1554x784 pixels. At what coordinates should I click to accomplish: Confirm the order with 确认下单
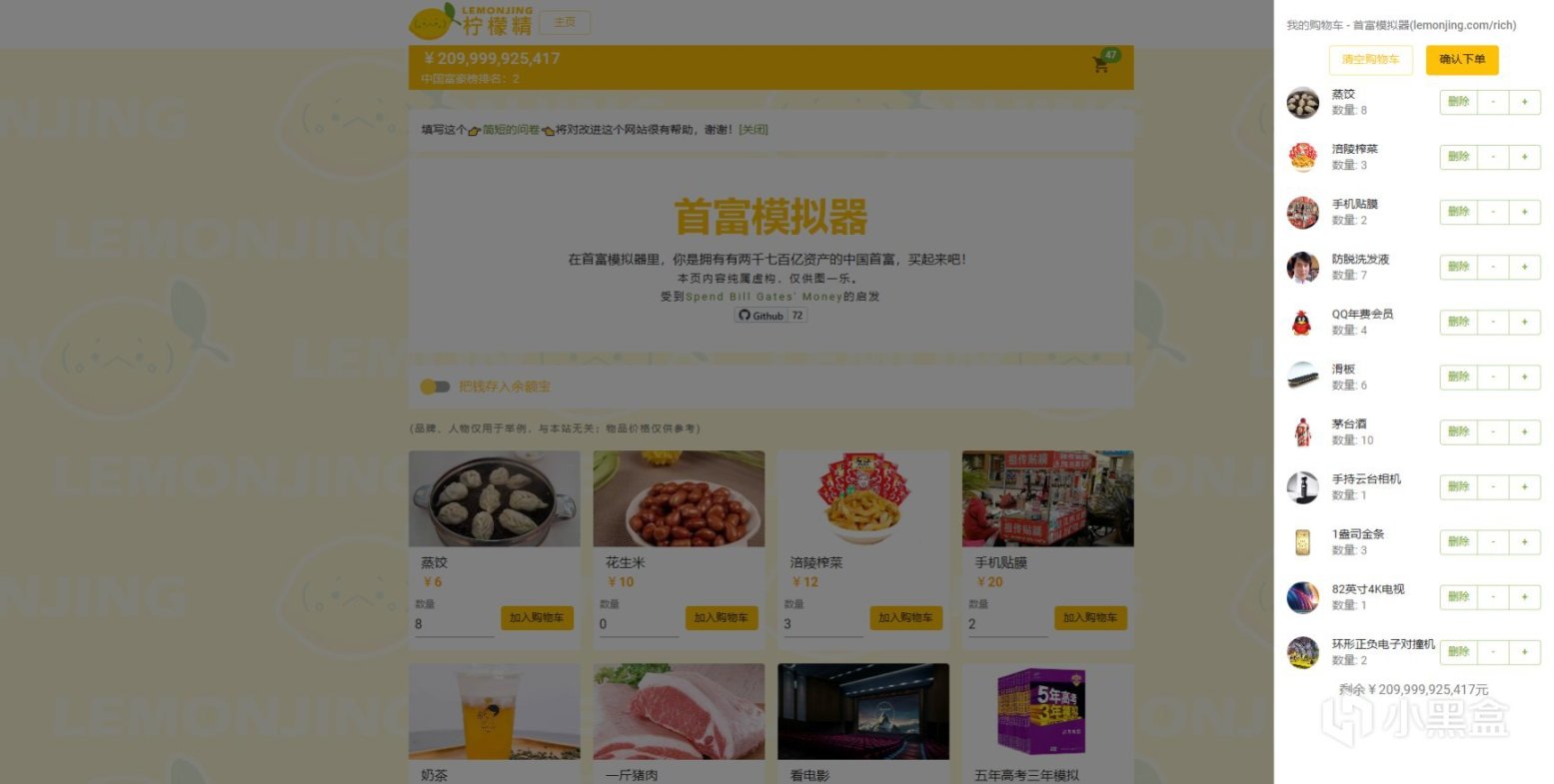1462,60
